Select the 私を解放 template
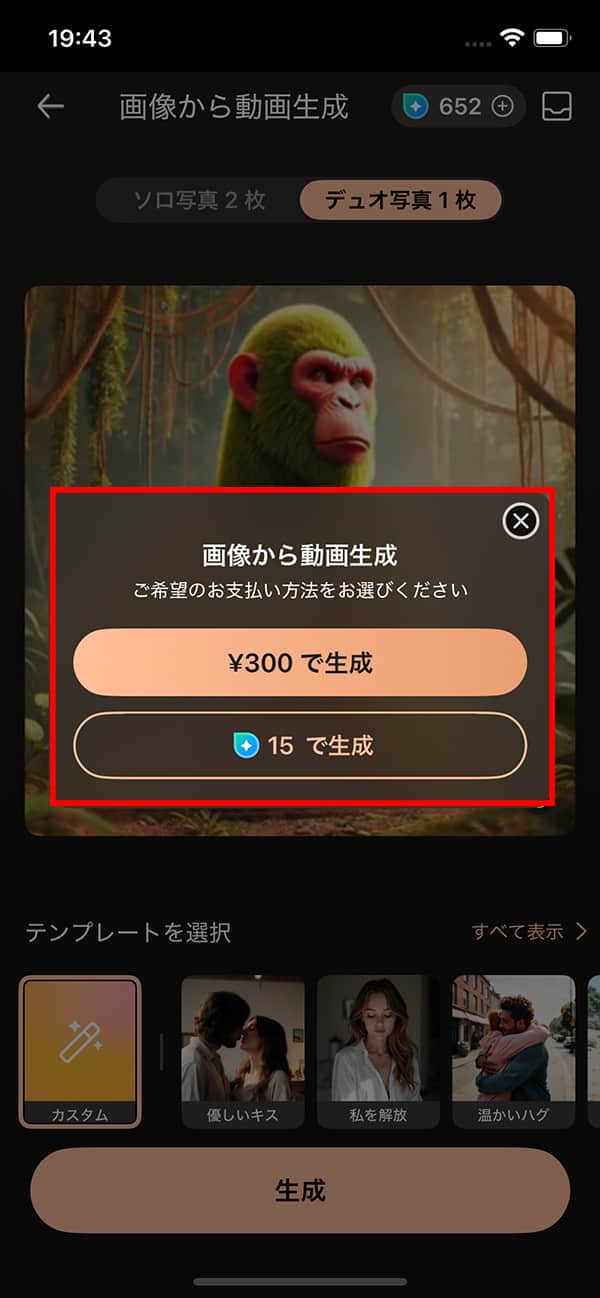Screen dimensions: 600x1298 click(379, 1050)
